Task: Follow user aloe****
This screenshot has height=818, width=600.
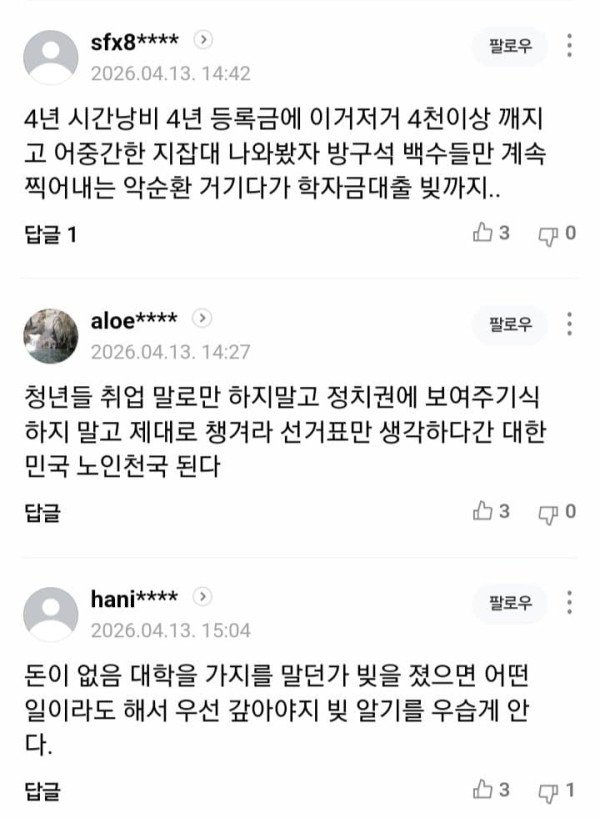Action: click(510, 324)
